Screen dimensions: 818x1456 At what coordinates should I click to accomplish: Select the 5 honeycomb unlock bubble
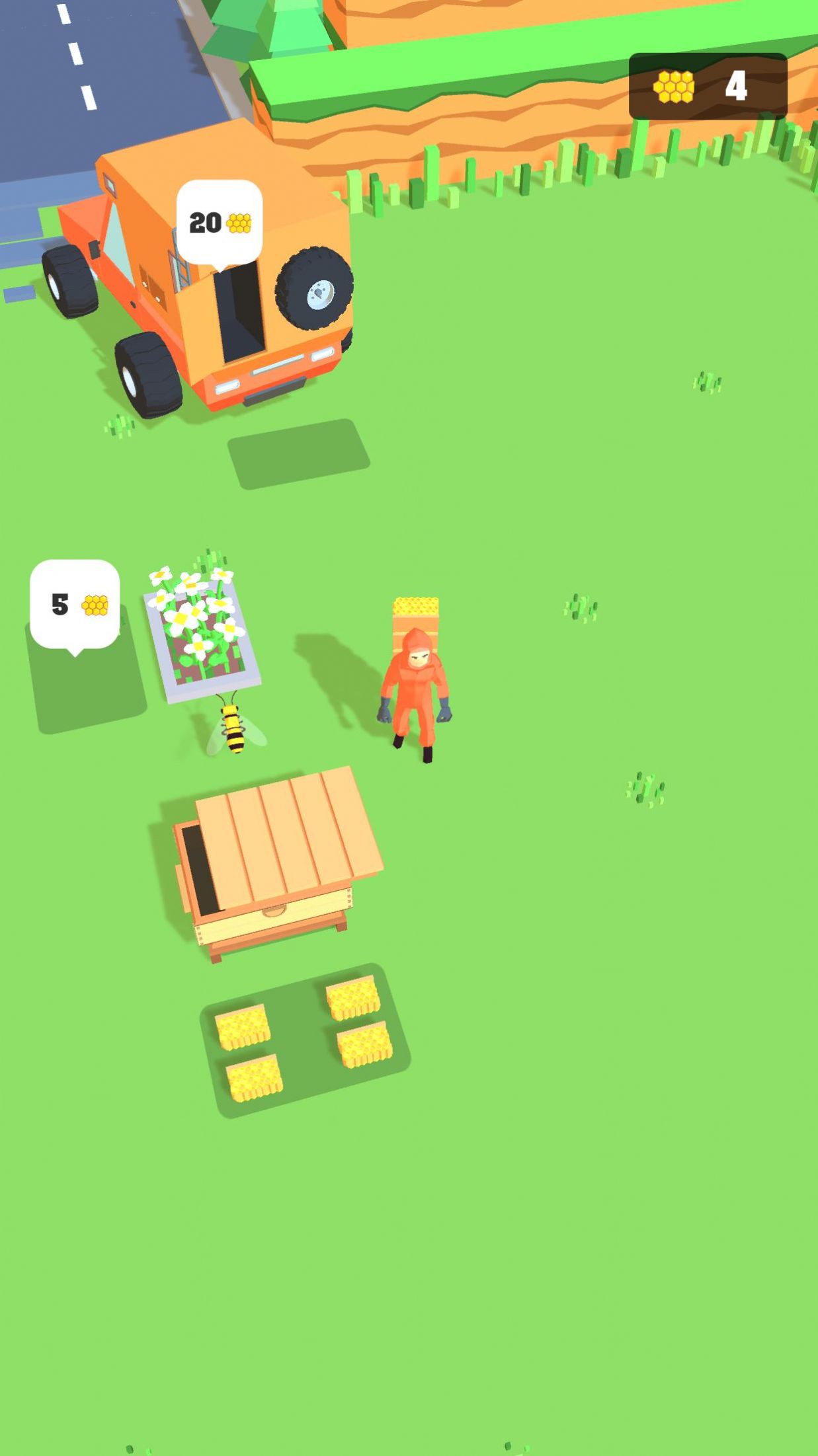(75, 605)
